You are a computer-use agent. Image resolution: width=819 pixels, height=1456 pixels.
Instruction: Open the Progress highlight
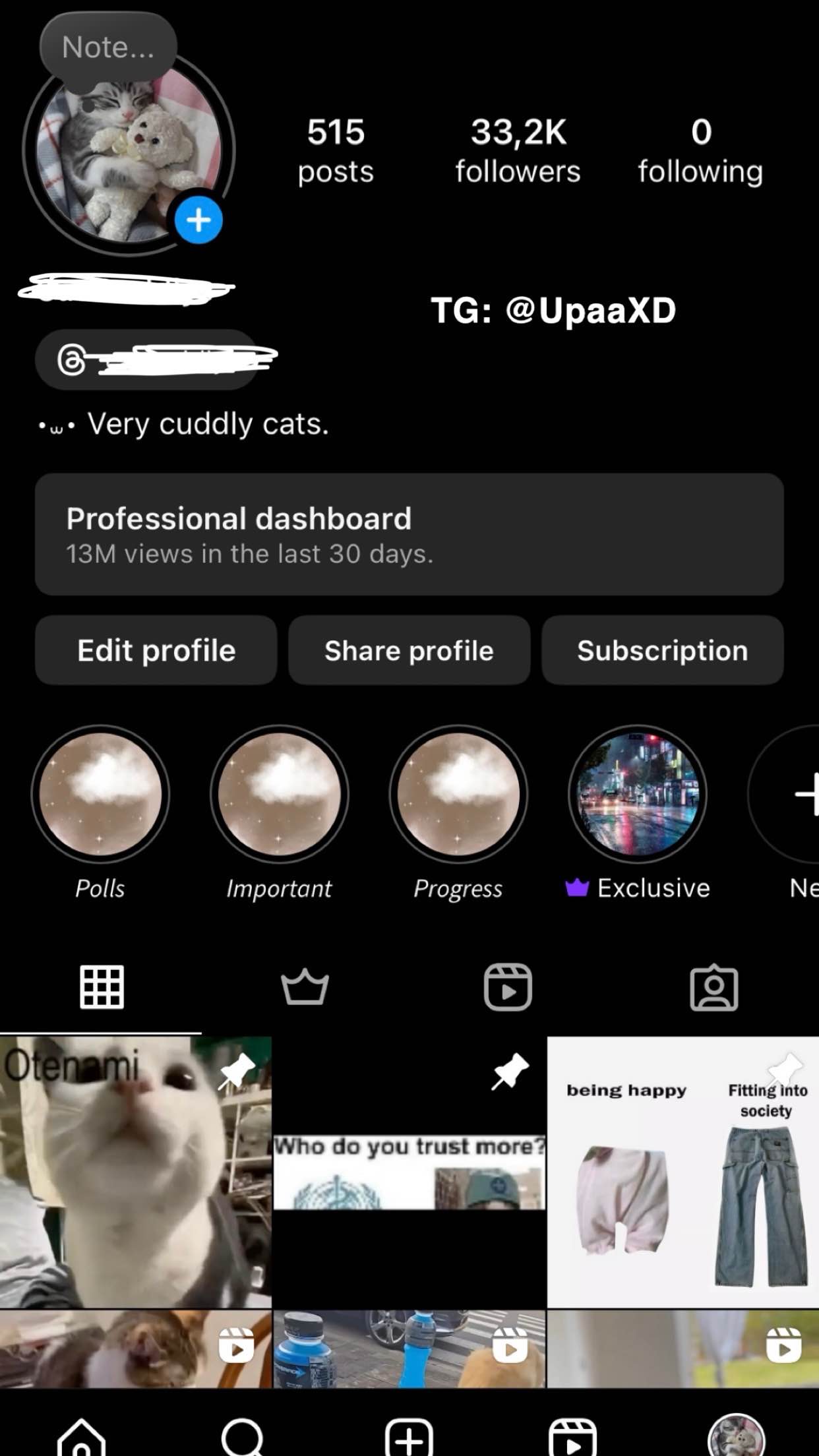click(458, 794)
